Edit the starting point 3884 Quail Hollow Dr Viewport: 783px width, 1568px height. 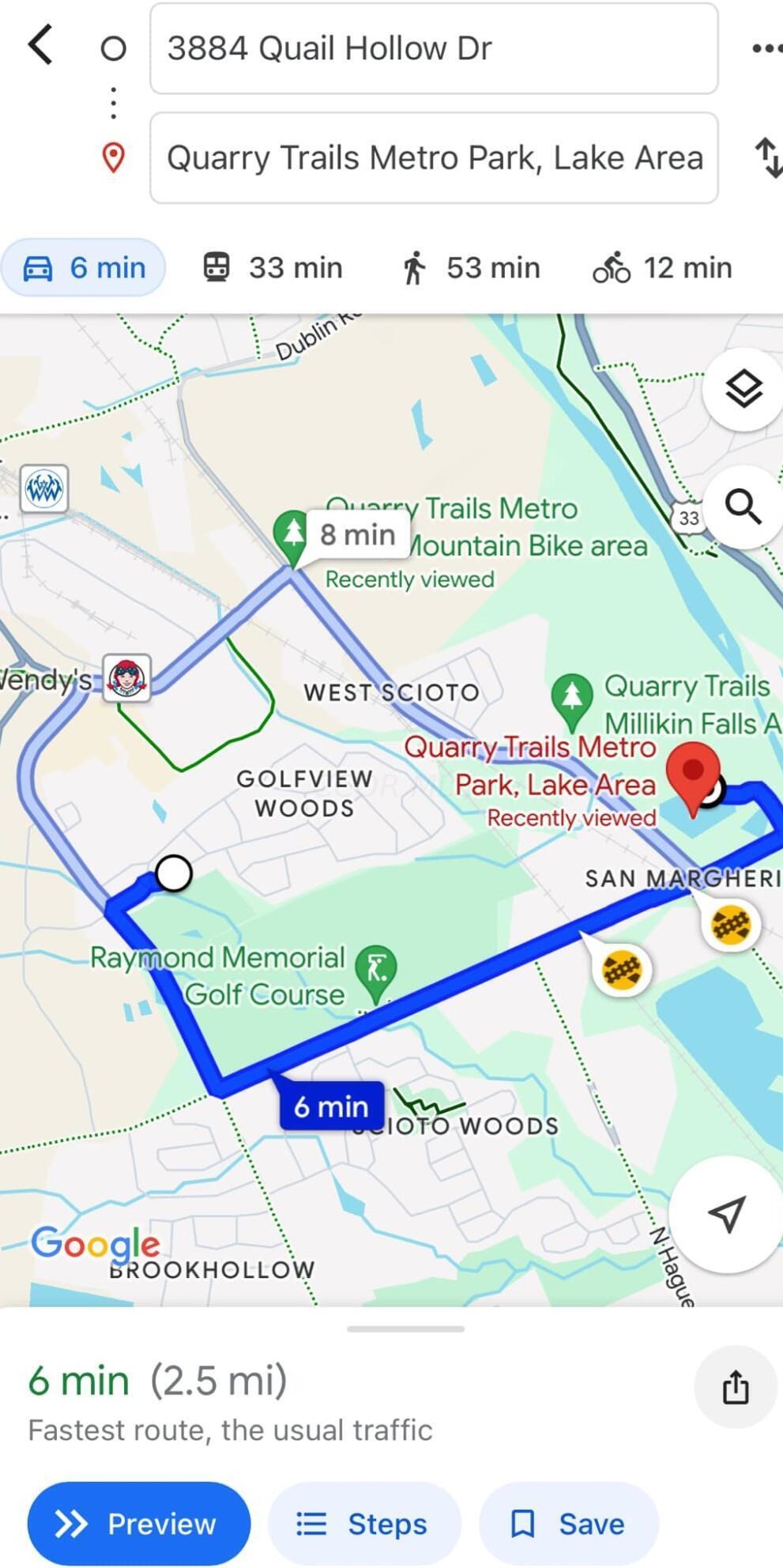coord(433,49)
